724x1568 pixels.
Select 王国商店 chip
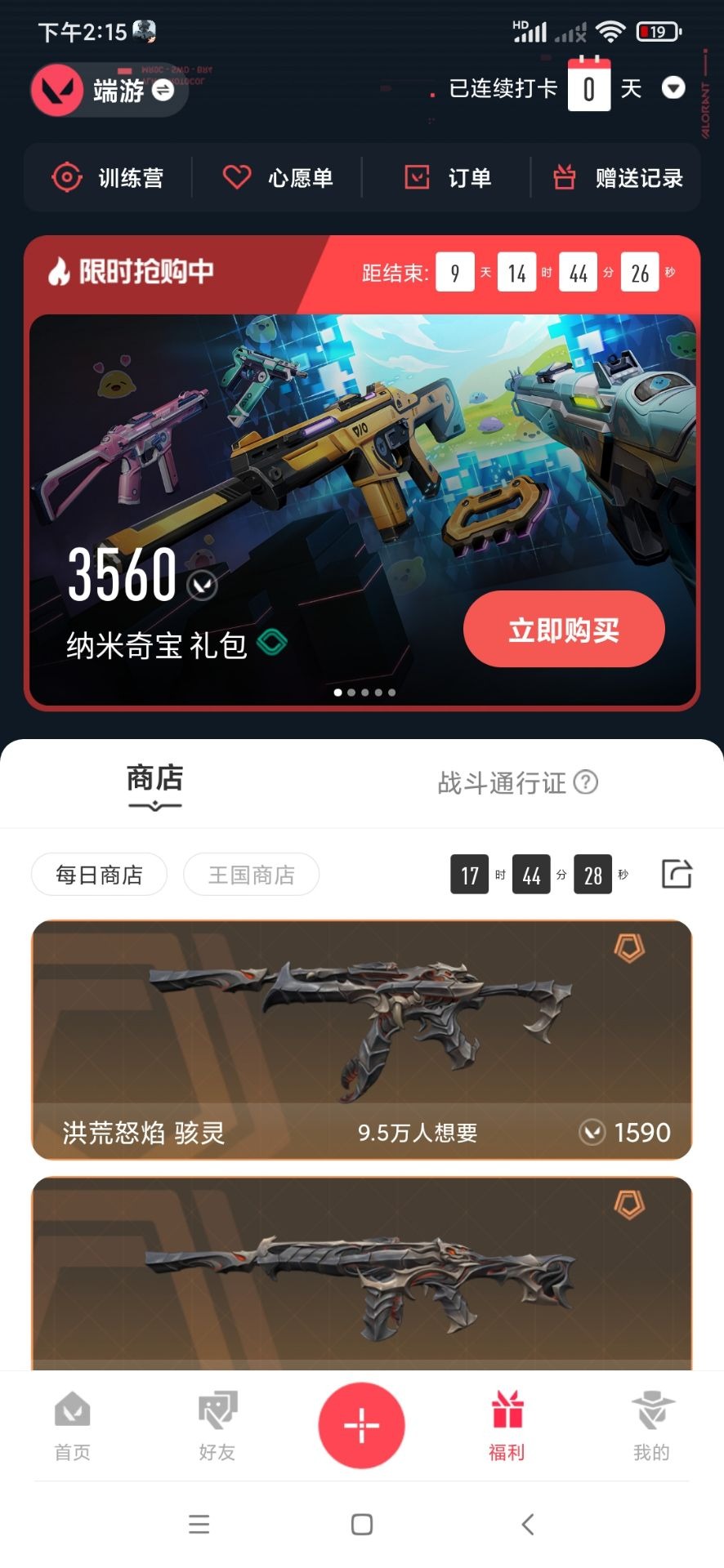(251, 875)
